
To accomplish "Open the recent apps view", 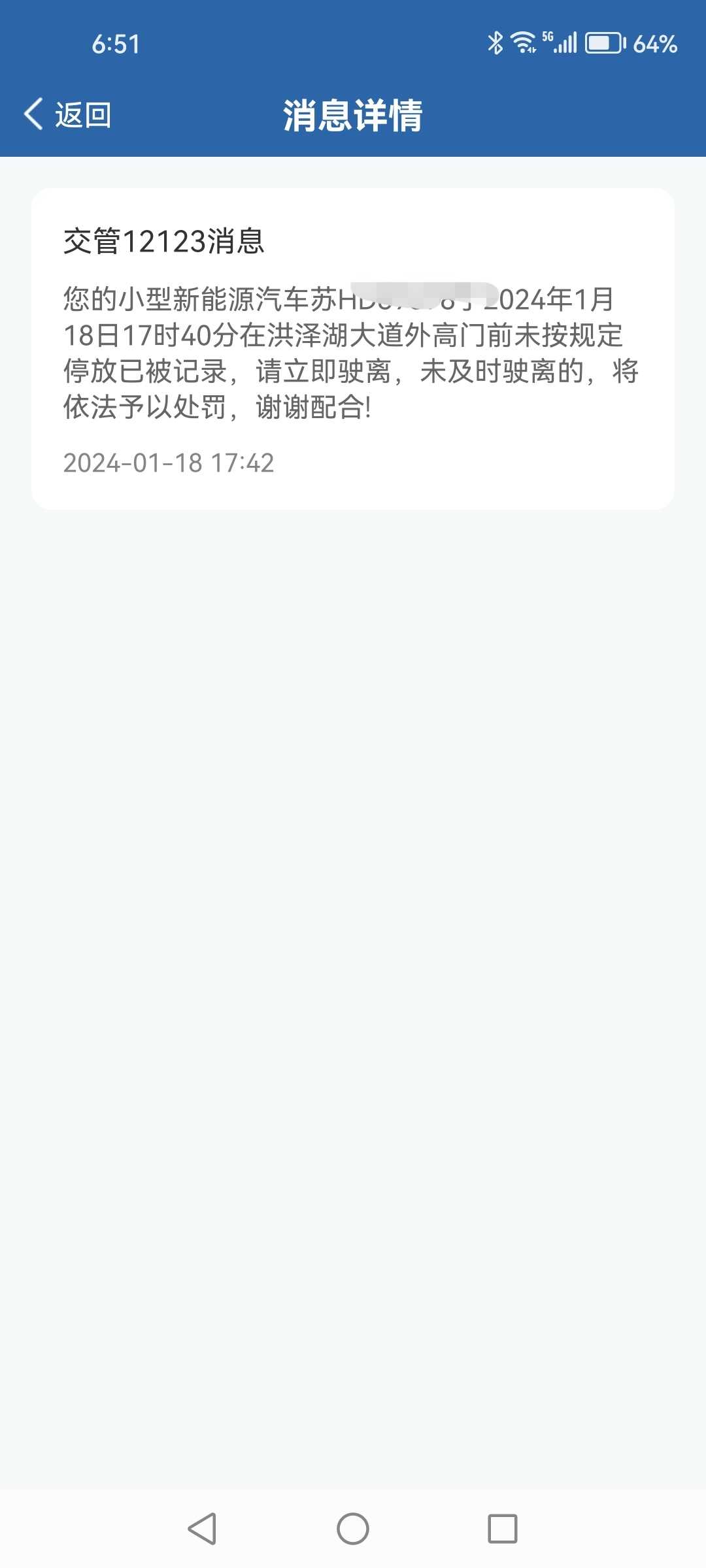I will [x=503, y=1528].
